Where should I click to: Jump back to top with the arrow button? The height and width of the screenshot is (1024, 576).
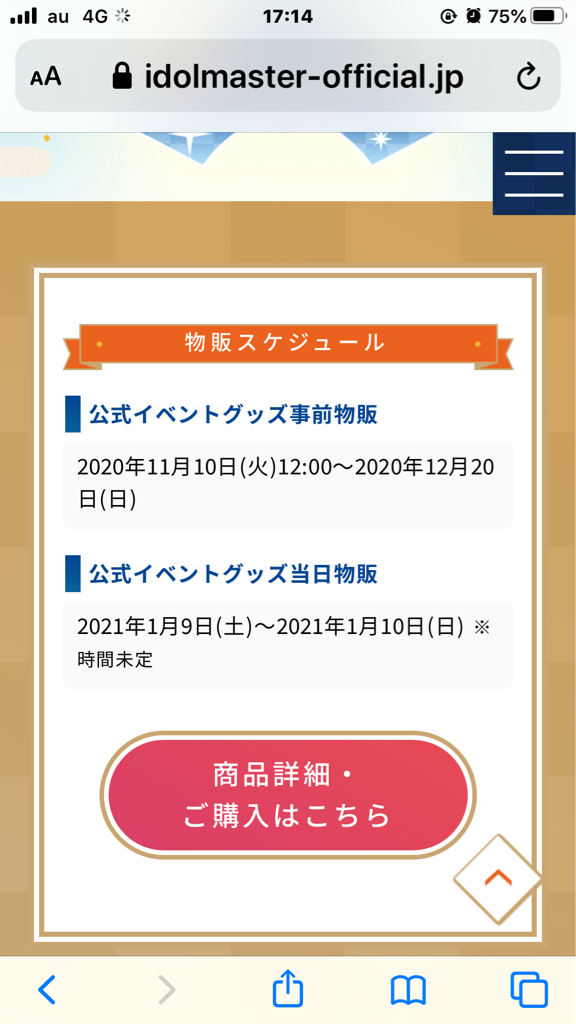[498, 878]
